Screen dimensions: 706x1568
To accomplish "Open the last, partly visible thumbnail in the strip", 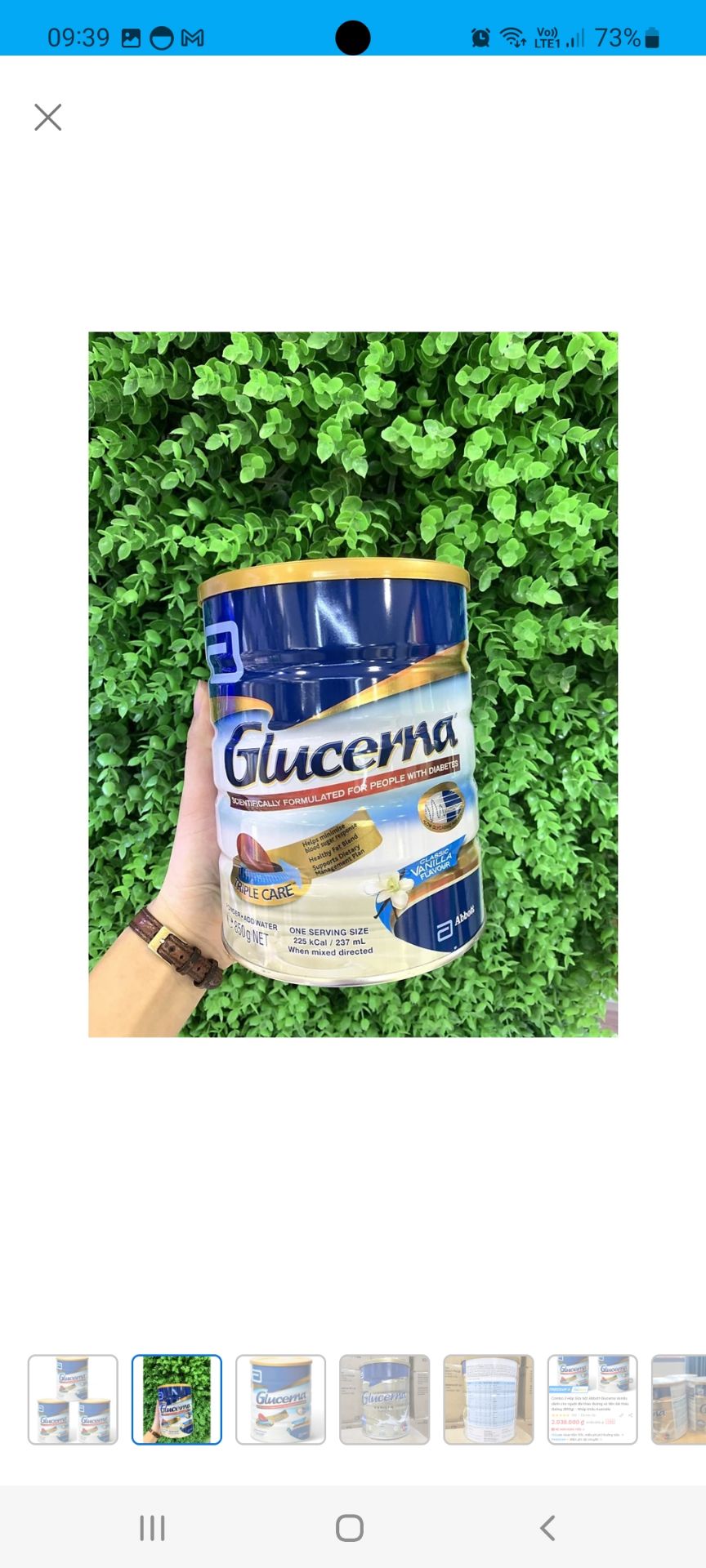I will 679,1400.
